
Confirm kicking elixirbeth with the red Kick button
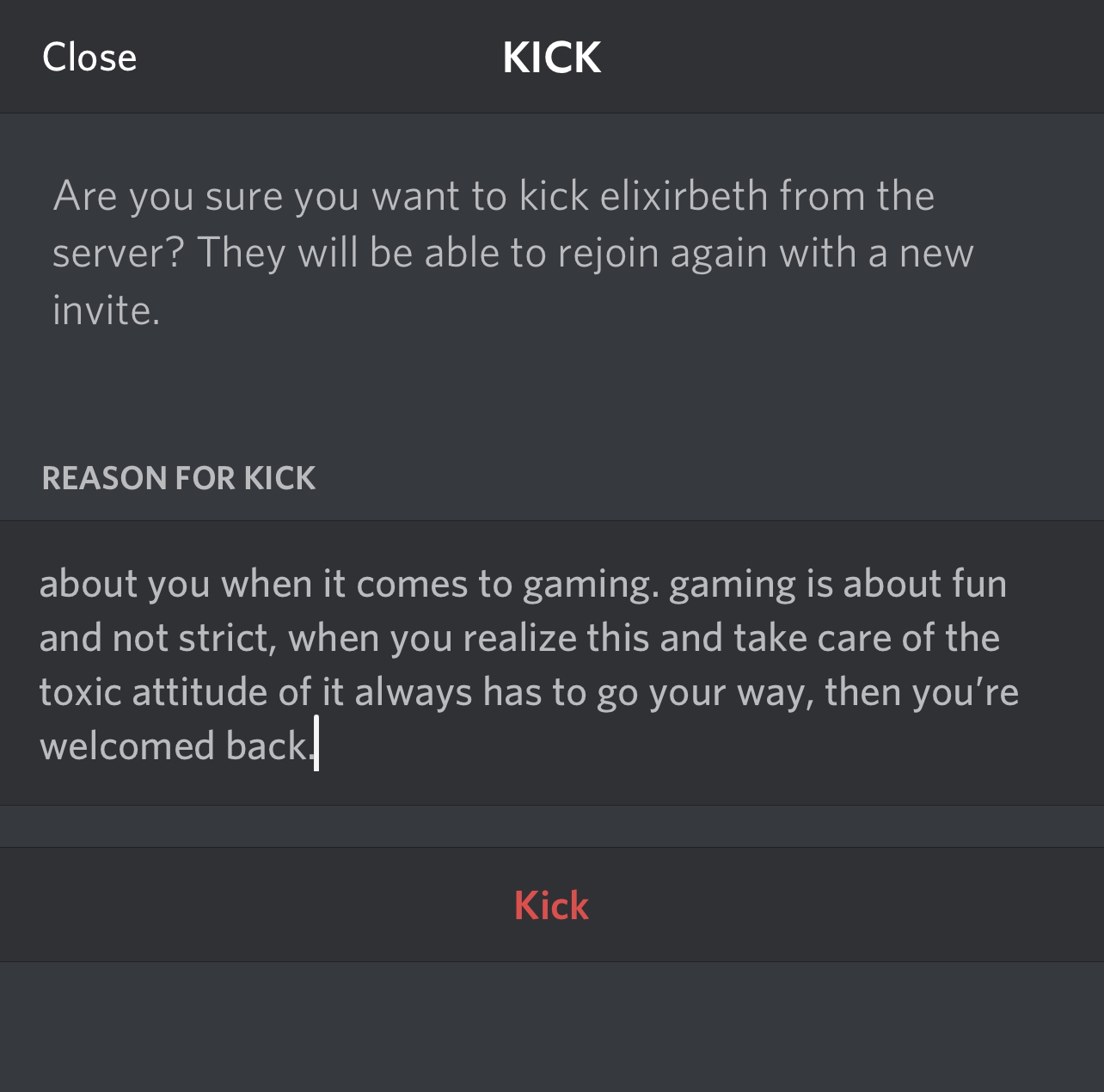pyautogui.click(x=551, y=905)
